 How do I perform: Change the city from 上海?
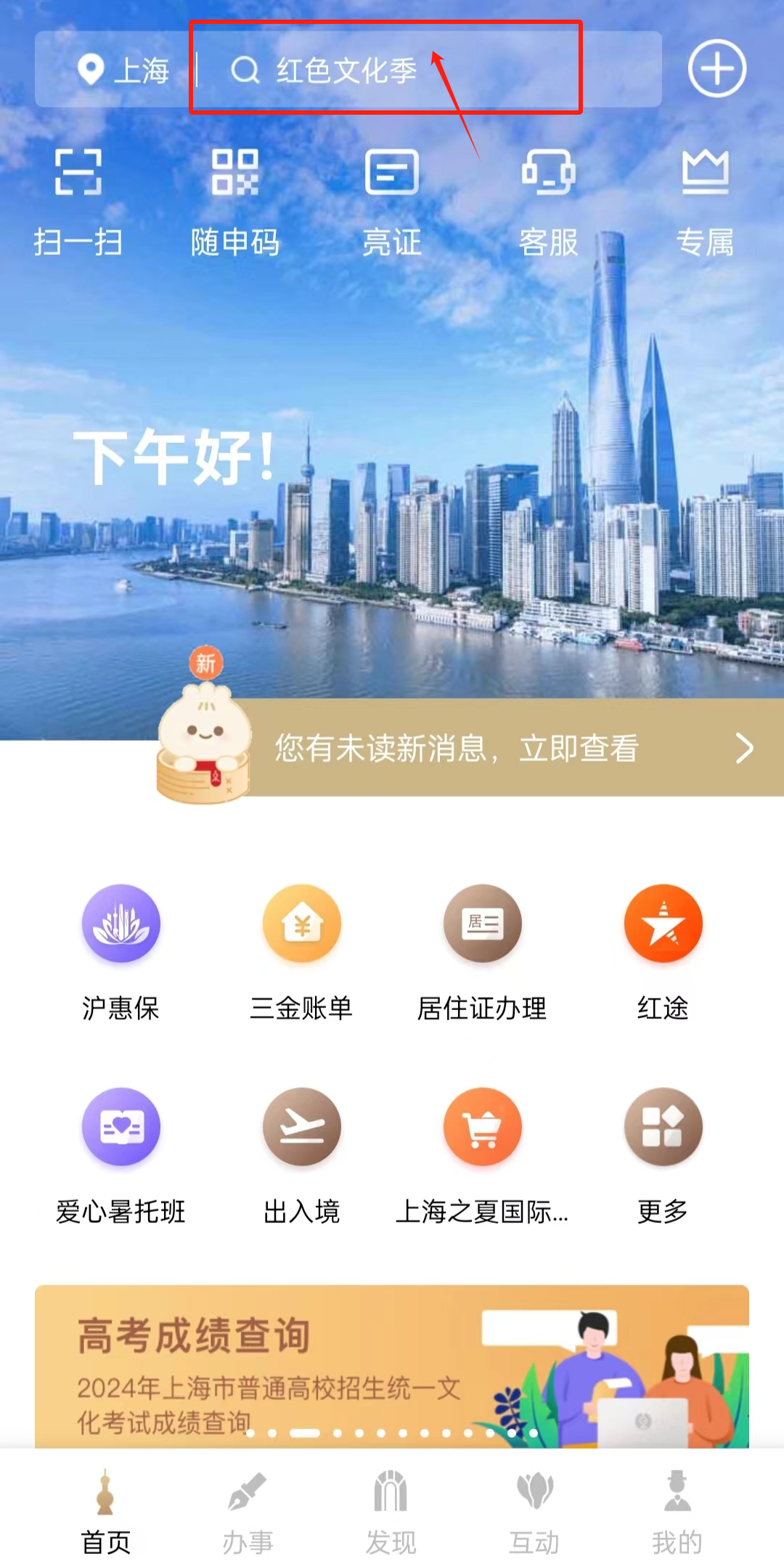coord(123,70)
